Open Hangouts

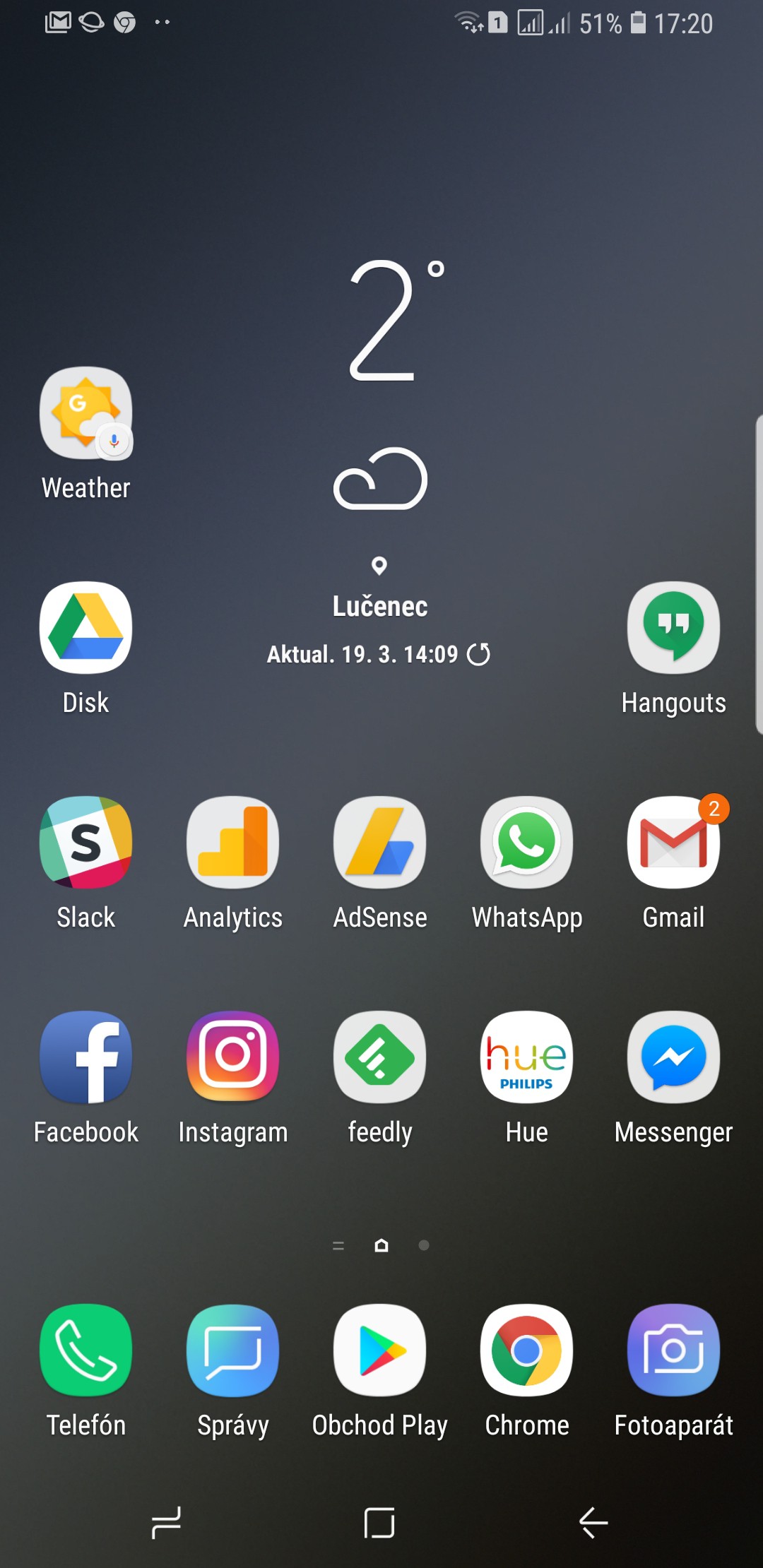673,628
